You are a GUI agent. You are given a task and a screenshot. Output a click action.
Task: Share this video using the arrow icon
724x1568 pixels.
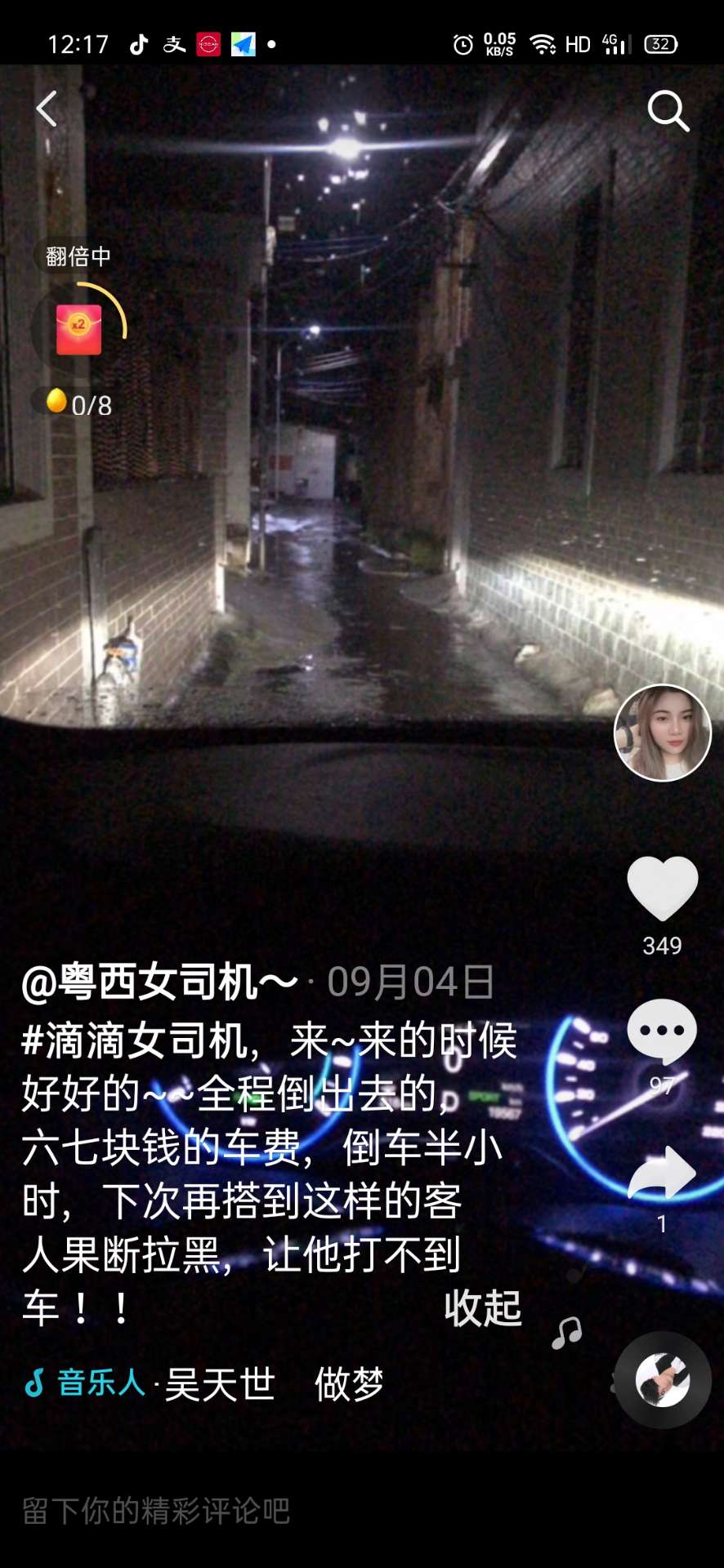click(x=662, y=1174)
